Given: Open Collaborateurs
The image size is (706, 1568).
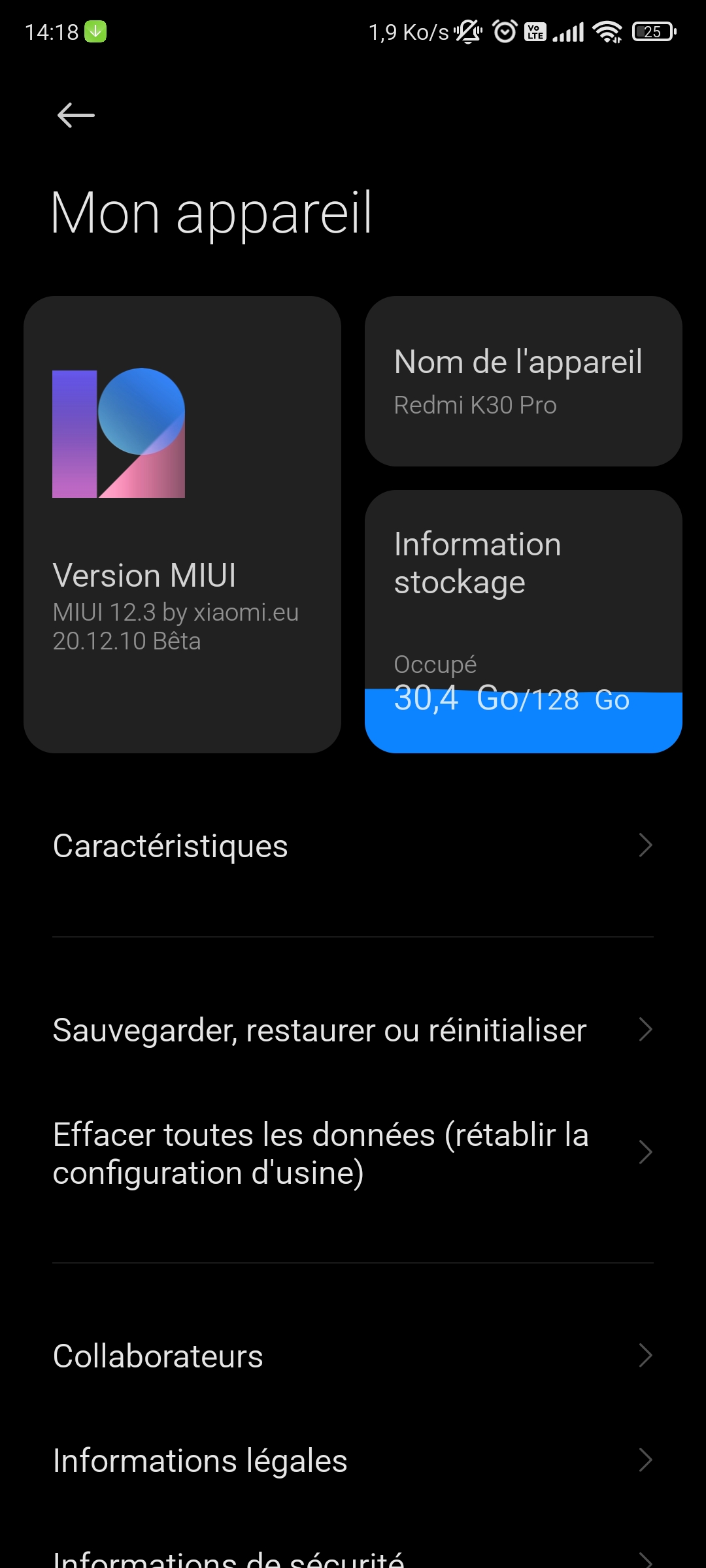Looking at the screenshot, I should coord(353,1356).
